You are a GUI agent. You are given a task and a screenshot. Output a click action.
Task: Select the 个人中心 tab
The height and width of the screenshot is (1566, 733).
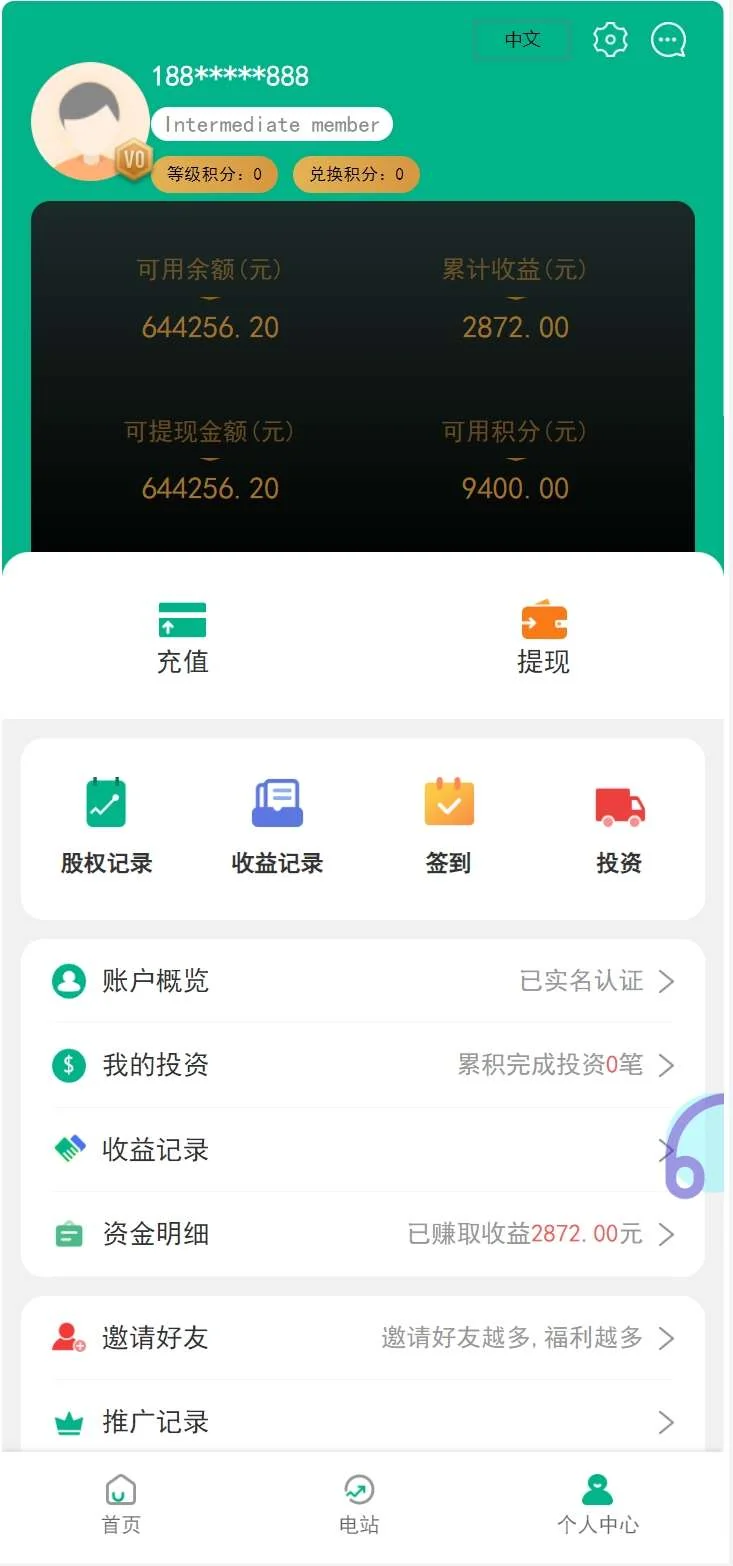point(597,1504)
